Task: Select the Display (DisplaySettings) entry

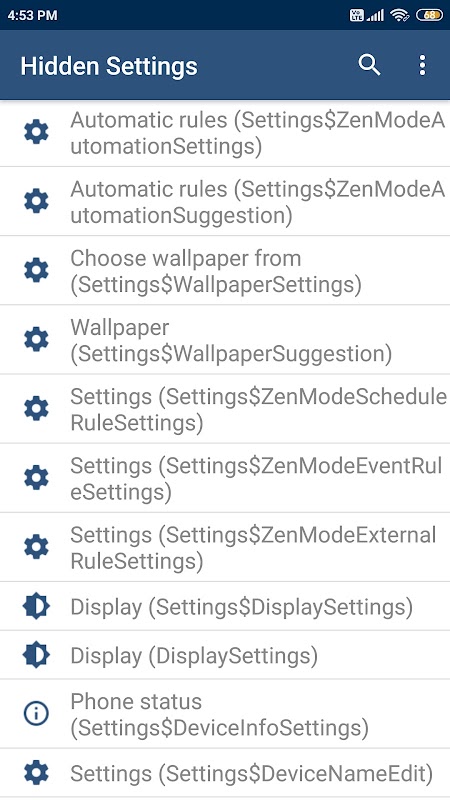Action: click(225, 655)
